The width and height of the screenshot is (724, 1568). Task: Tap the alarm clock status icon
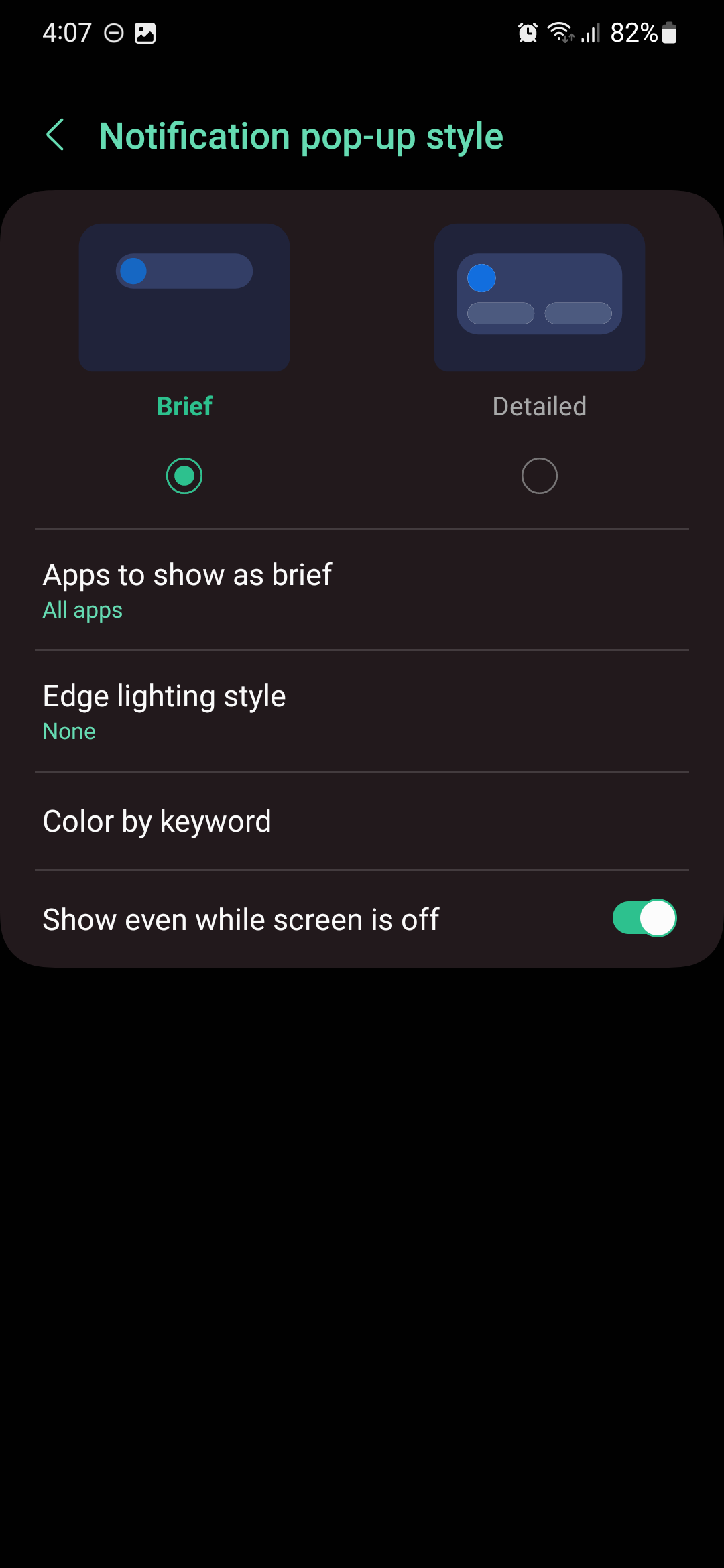(x=527, y=32)
